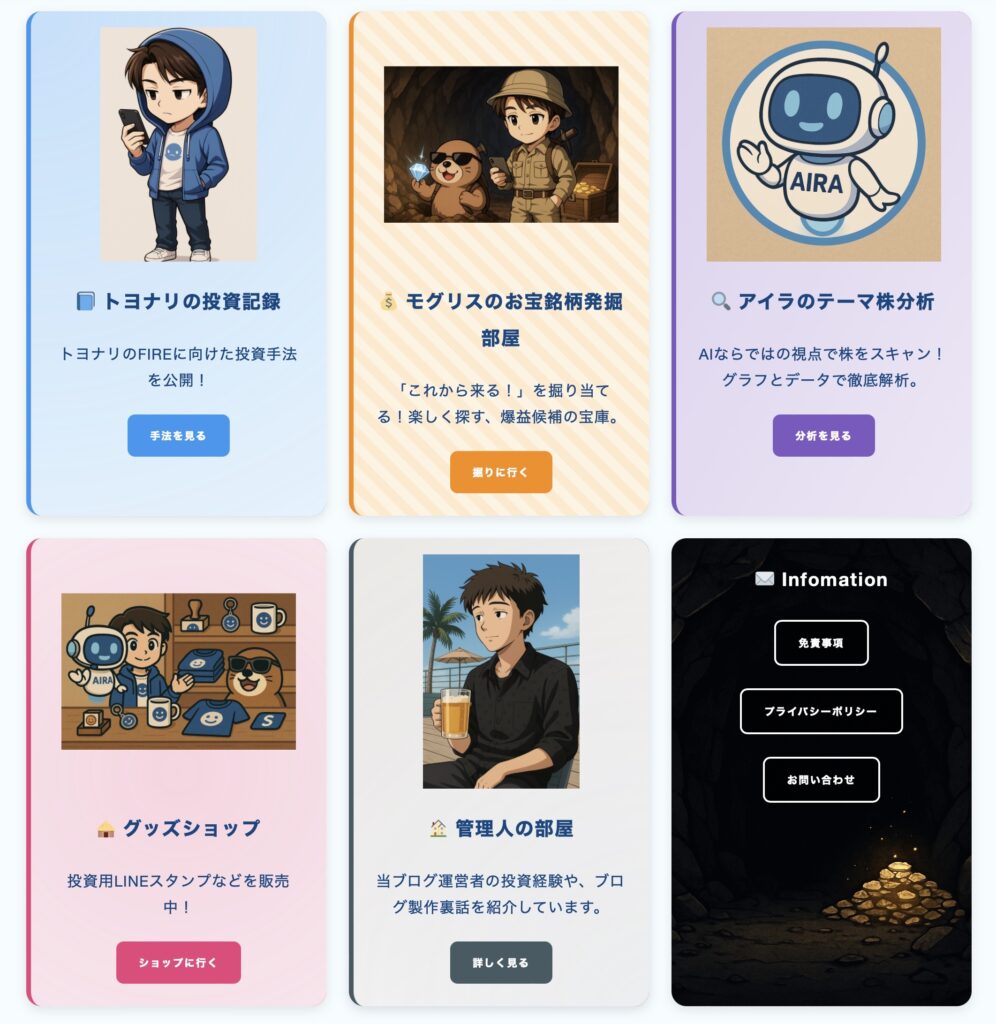
Task: Select お問い合わせ contact button
Action: click(821, 779)
